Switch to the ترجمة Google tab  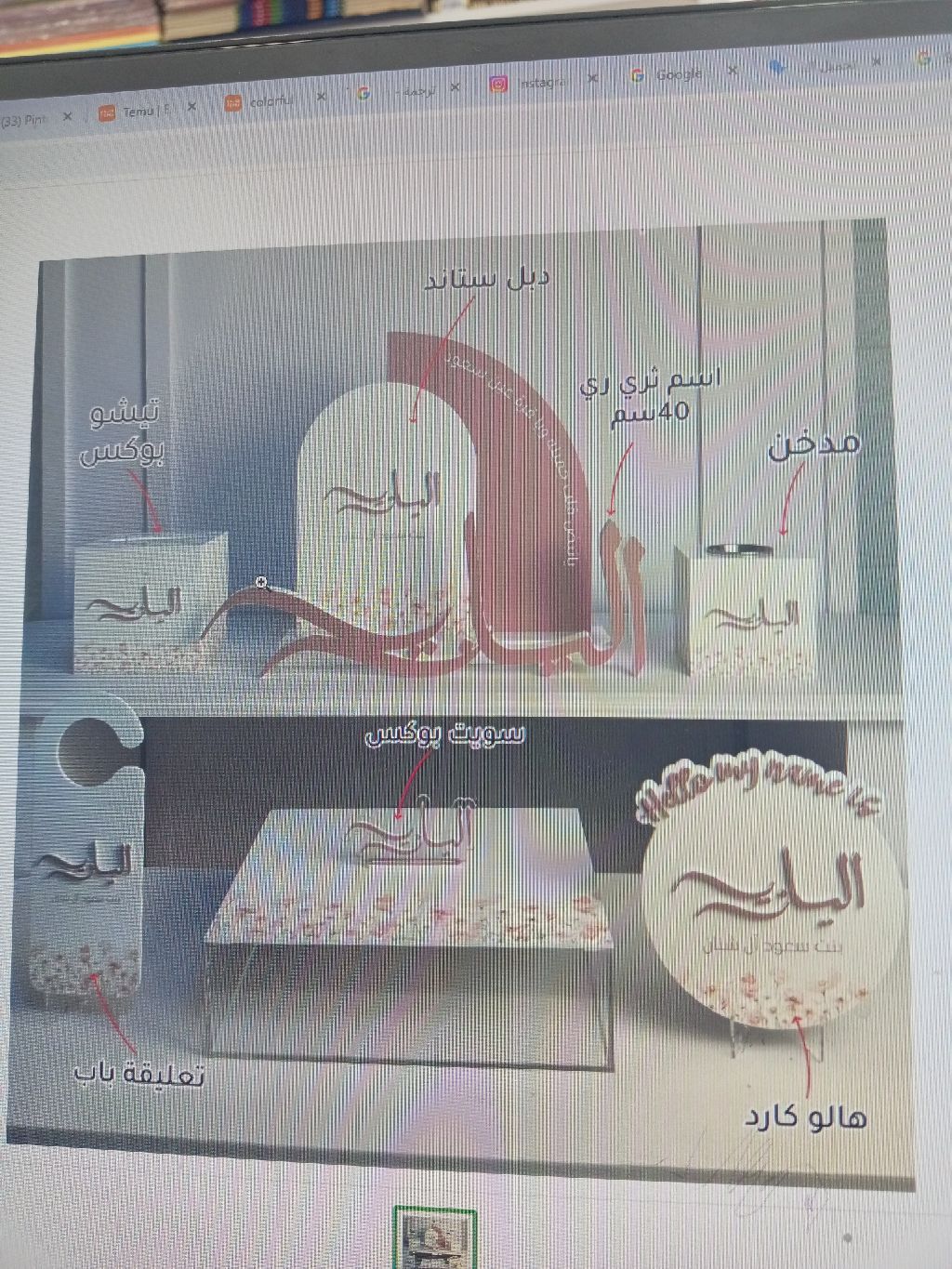[x=409, y=91]
